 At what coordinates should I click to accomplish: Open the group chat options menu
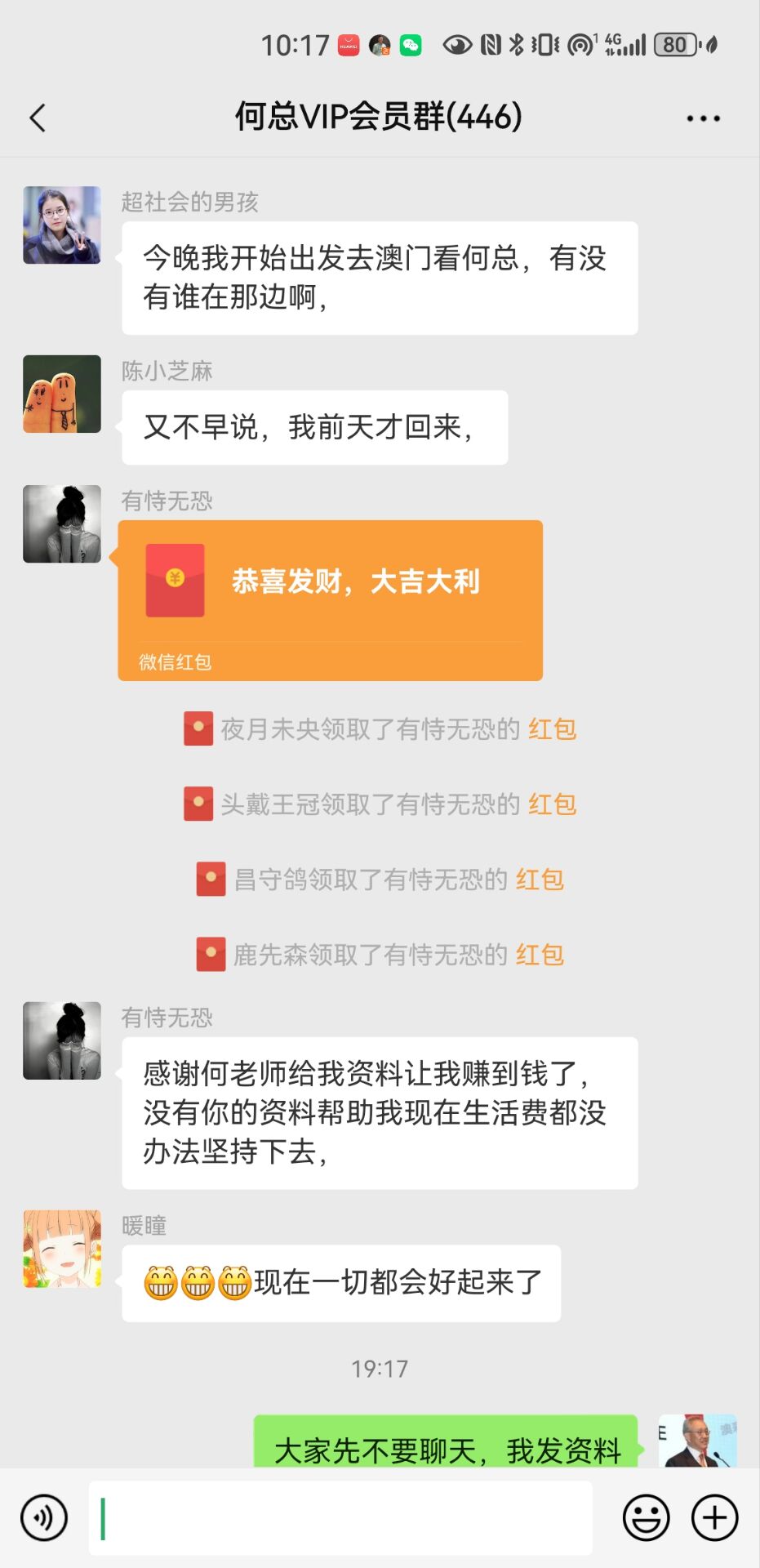(703, 118)
